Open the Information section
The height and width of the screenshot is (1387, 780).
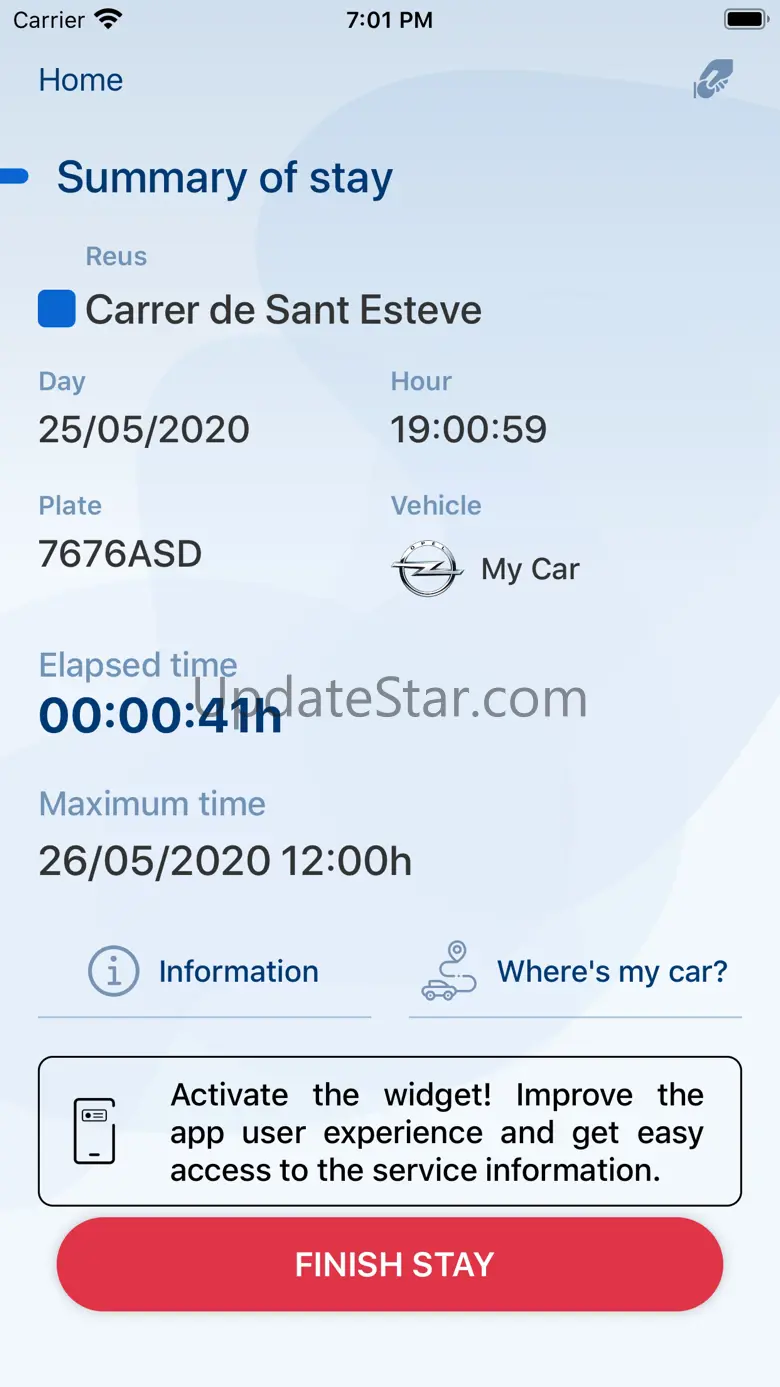coord(204,971)
